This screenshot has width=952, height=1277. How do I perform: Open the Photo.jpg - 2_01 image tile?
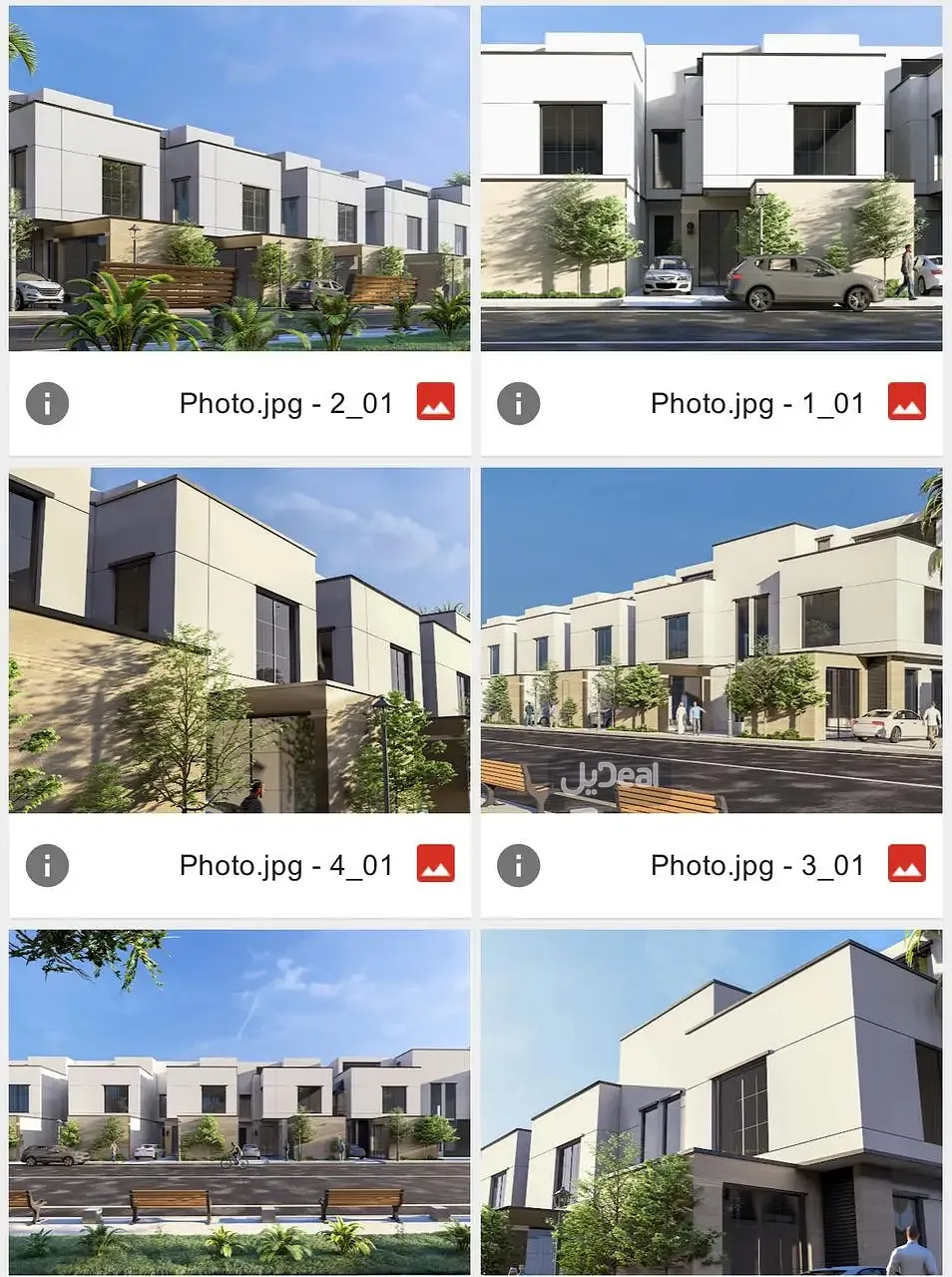[239, 180]
